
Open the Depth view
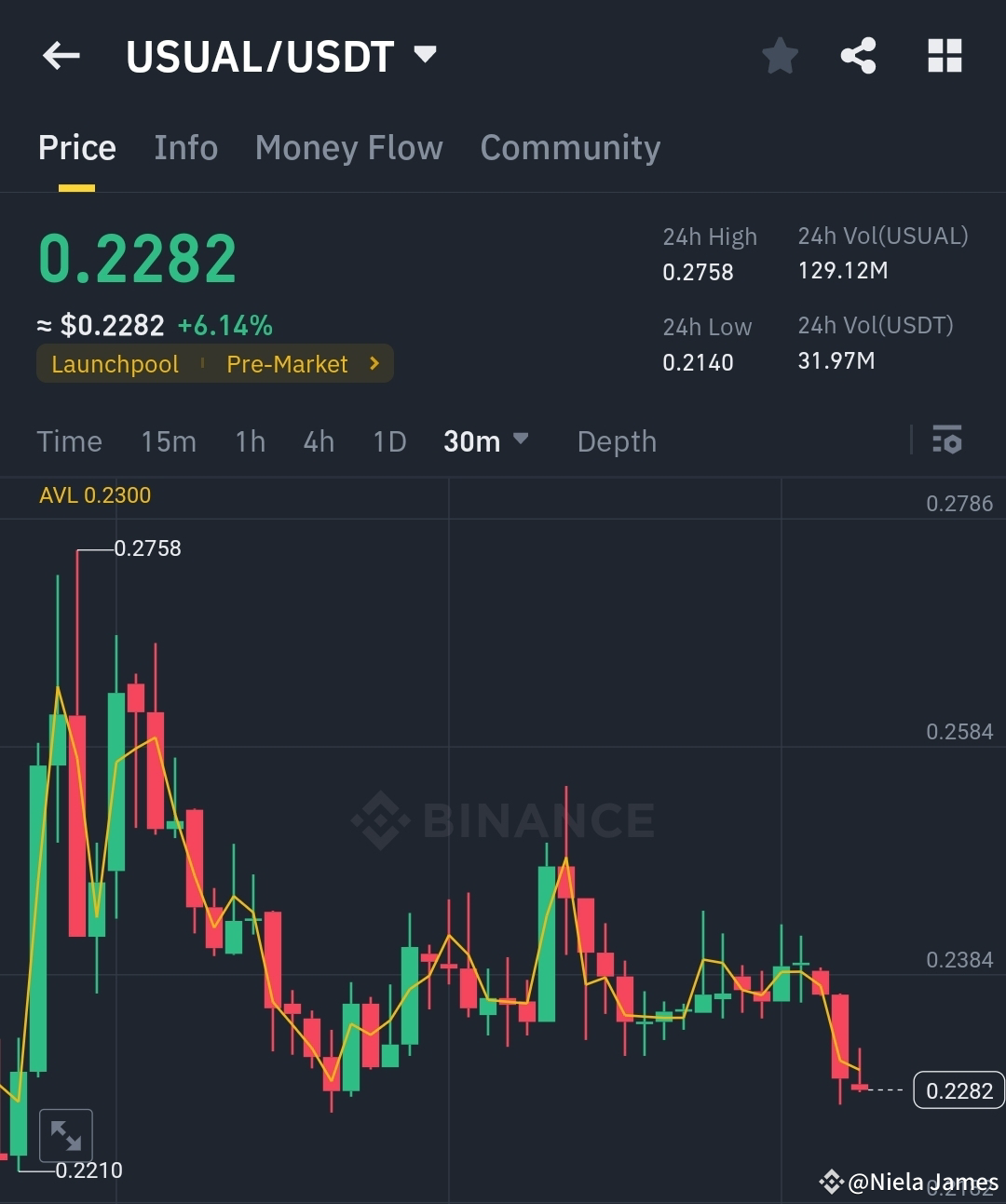click(x=616, y=441)
